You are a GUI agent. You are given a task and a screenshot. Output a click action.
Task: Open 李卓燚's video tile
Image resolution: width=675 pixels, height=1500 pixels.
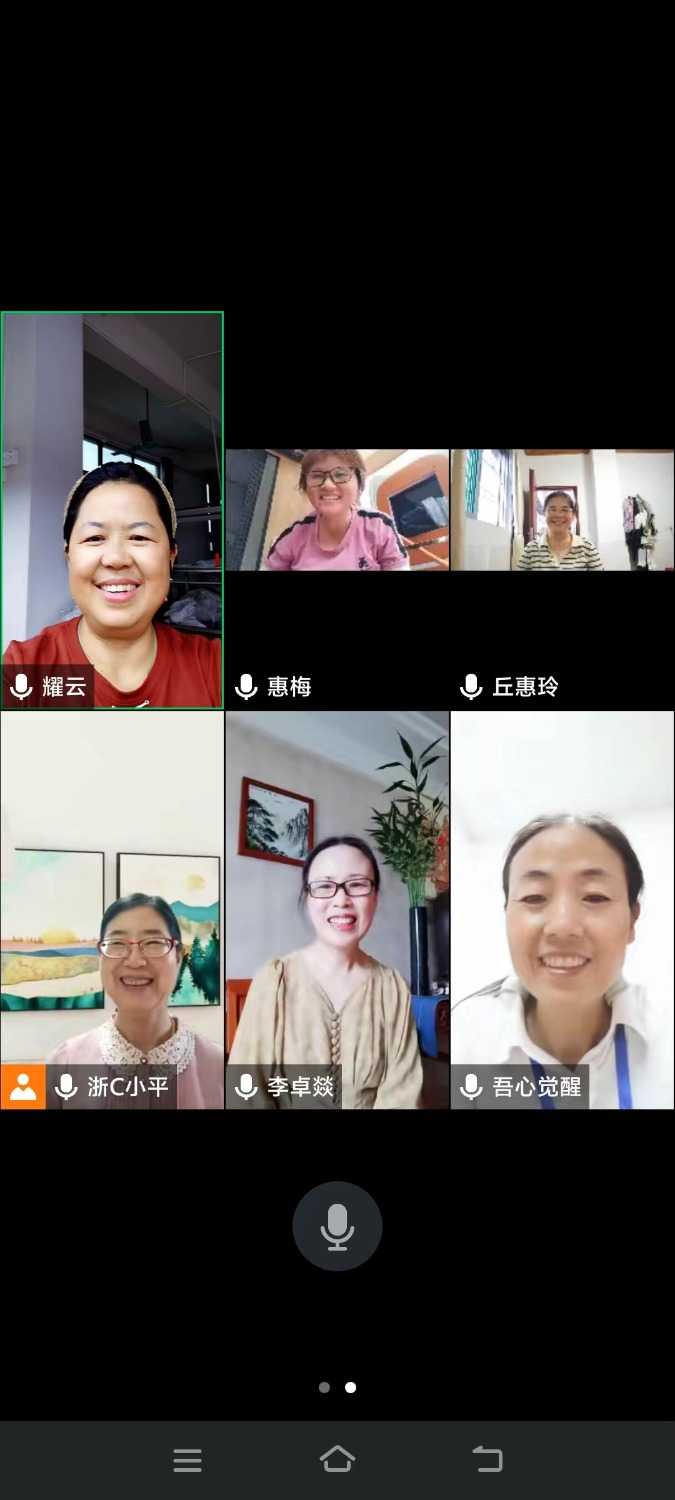[337, 910]
